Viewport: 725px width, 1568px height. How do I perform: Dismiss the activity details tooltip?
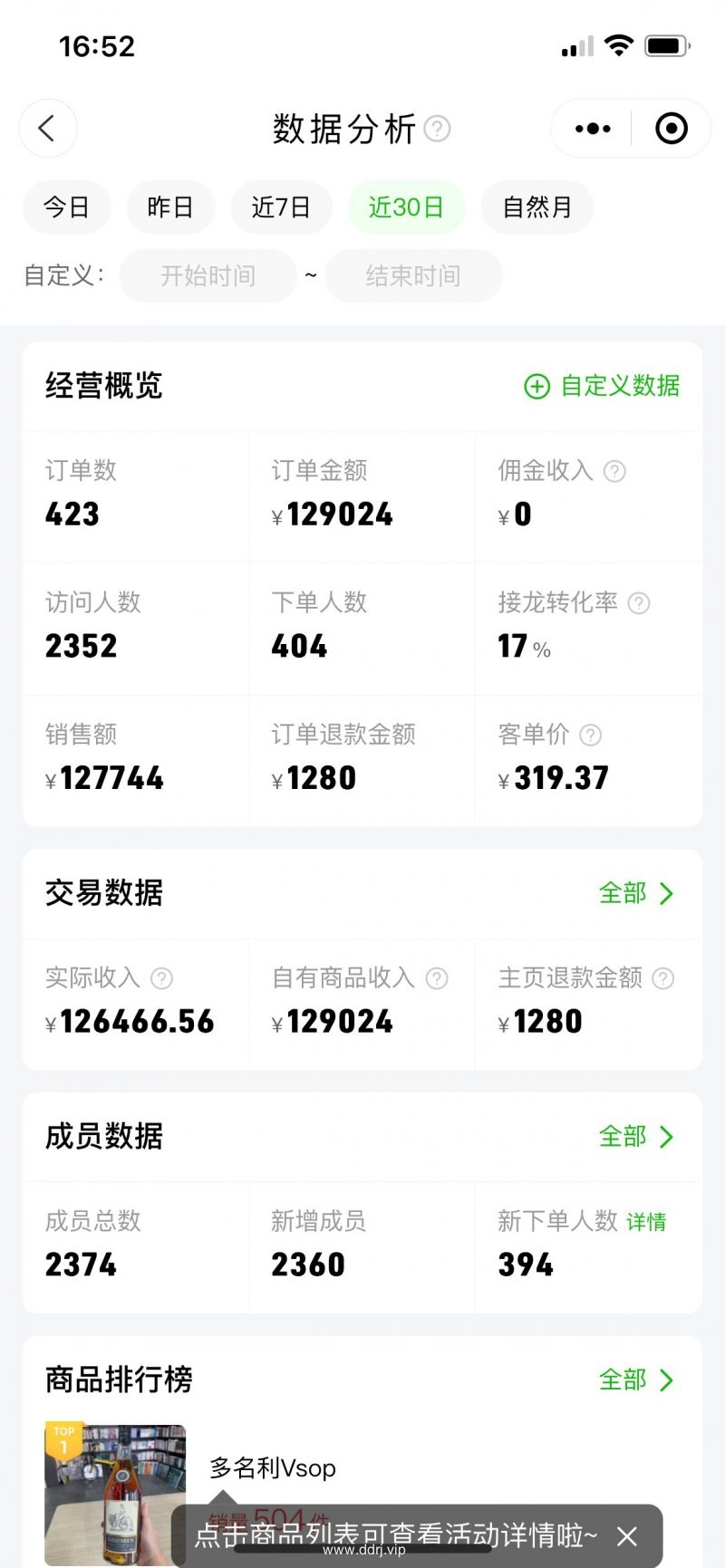(627, 1535)
